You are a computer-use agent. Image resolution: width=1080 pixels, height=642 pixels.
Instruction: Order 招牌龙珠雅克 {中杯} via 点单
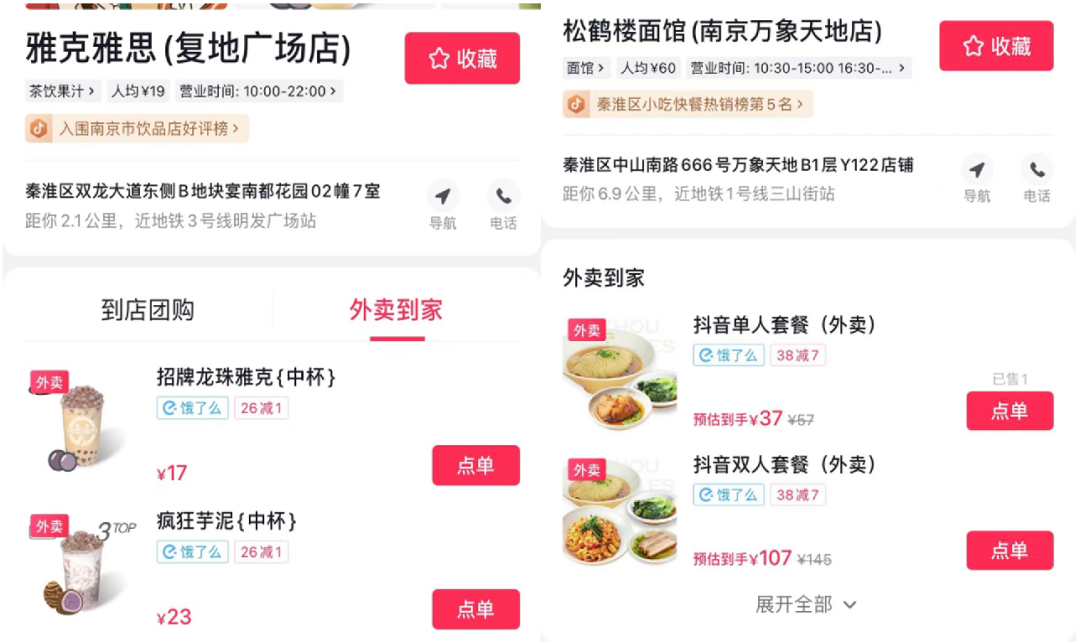click(x=475, y=465)
